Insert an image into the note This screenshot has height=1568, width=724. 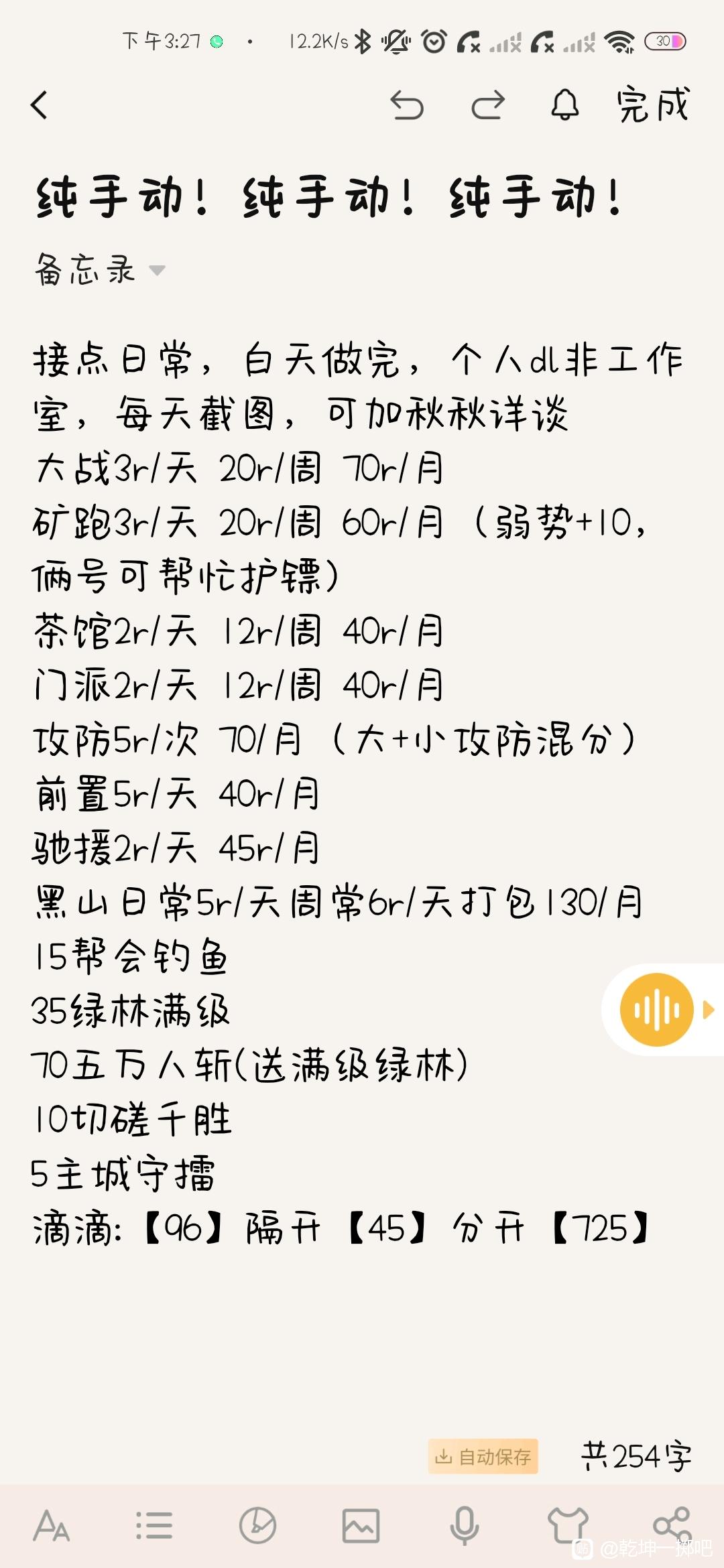pyautogui.click(x=361, y=1526)
